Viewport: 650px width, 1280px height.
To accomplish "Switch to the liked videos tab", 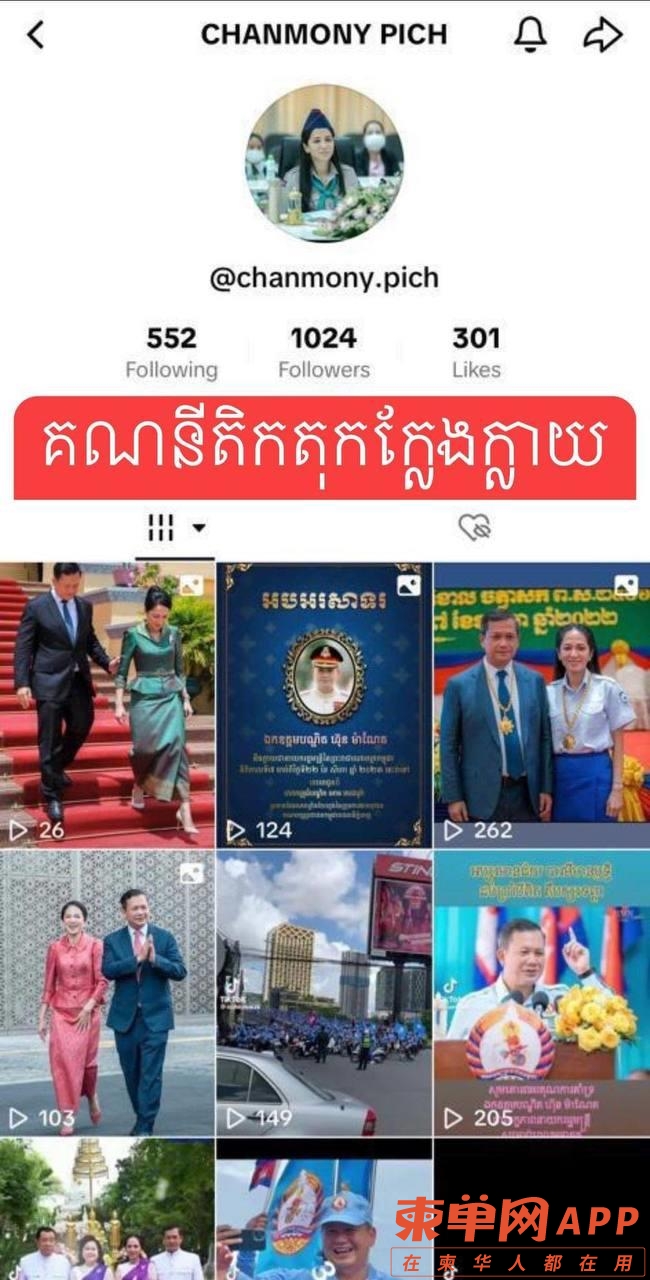I will point(474,527).
